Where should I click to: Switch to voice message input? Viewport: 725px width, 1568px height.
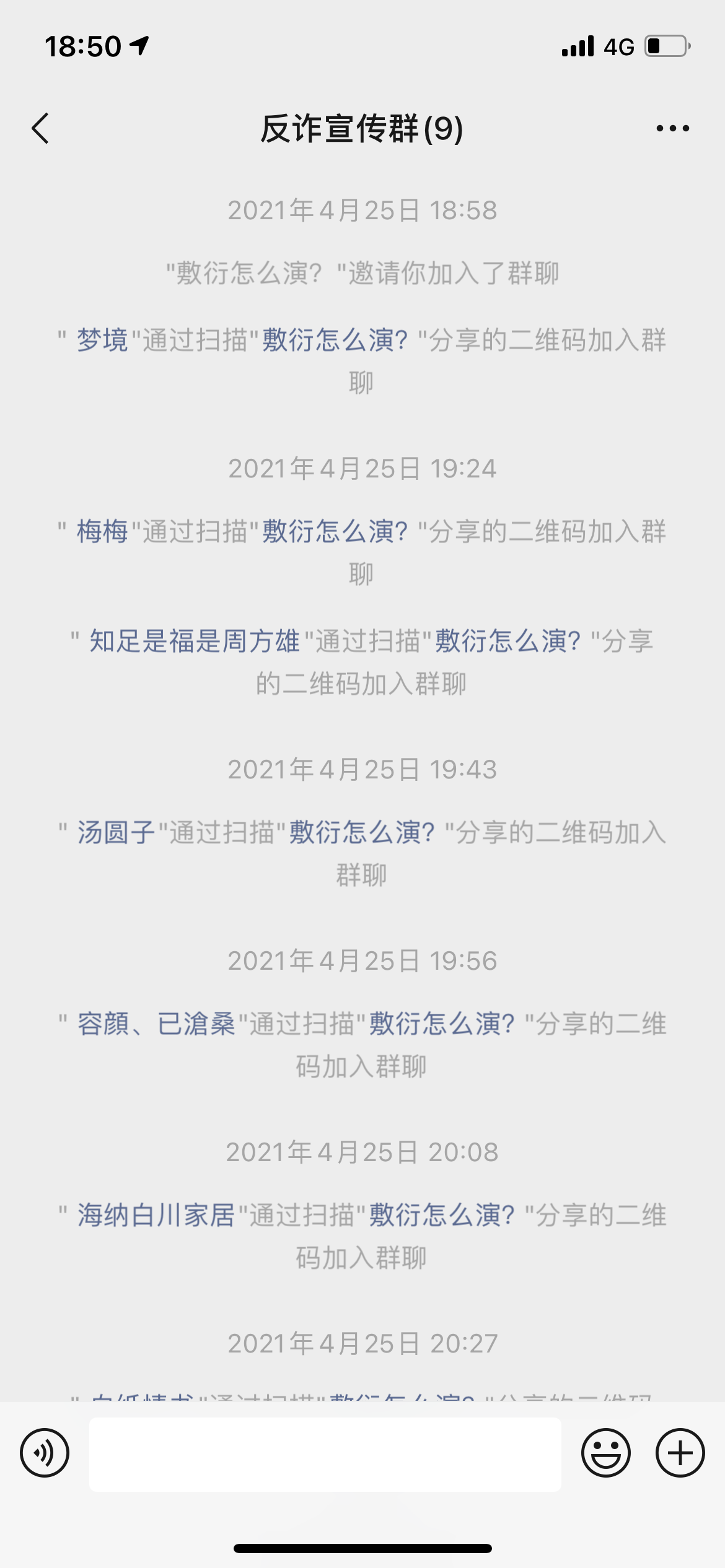tap(45, 1452)
